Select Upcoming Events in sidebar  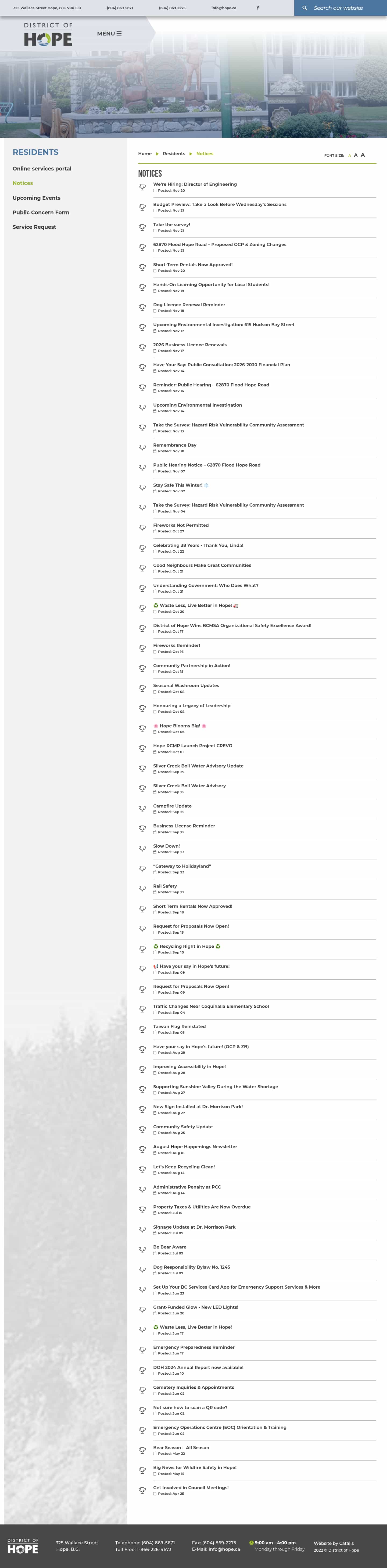tap(37, 198)
